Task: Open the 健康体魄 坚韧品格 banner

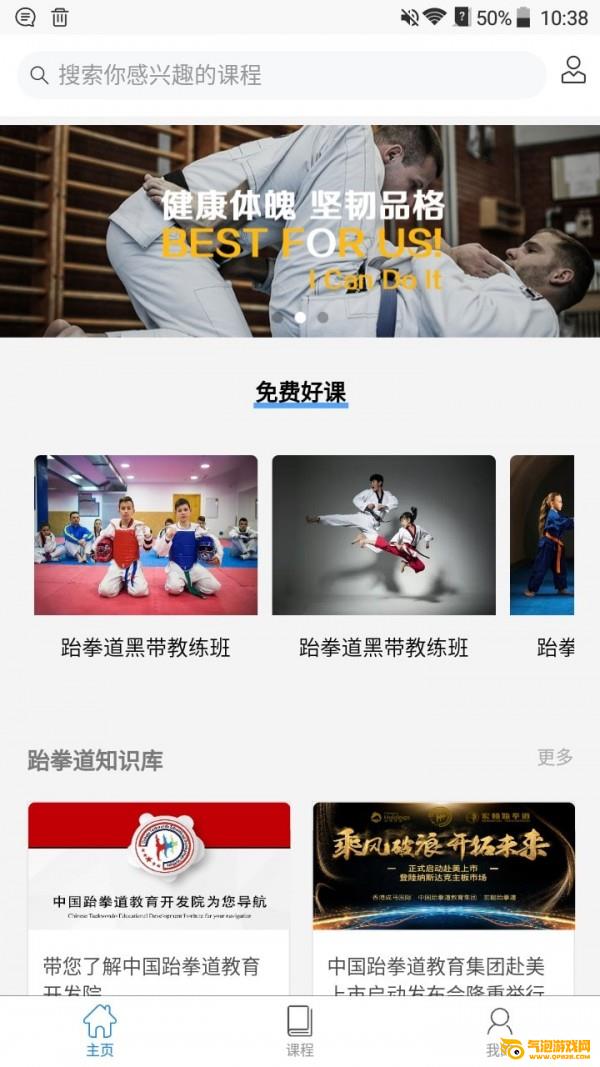Action: [x=300, y=231]
